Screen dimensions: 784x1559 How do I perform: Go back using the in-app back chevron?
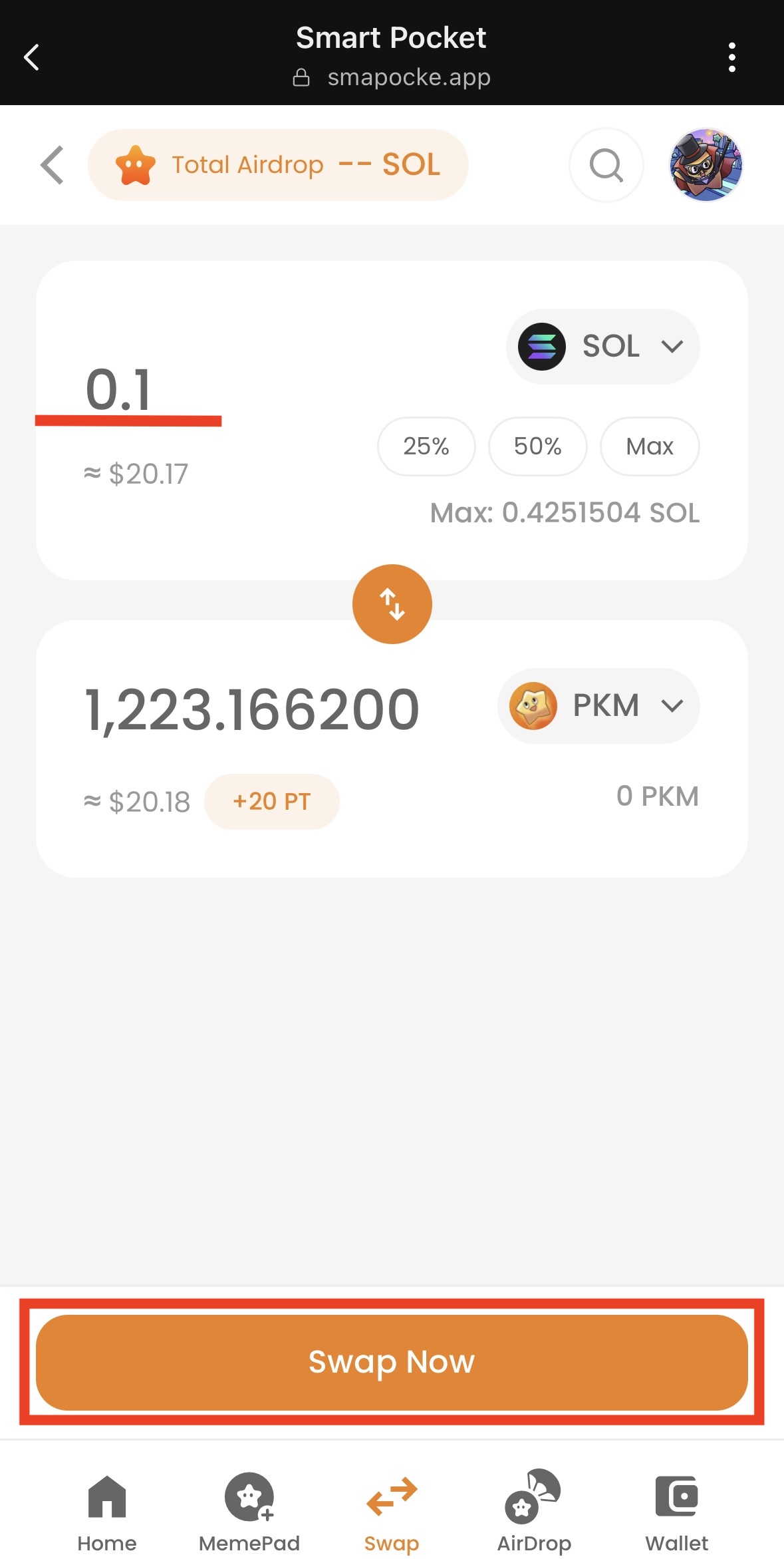52,165
